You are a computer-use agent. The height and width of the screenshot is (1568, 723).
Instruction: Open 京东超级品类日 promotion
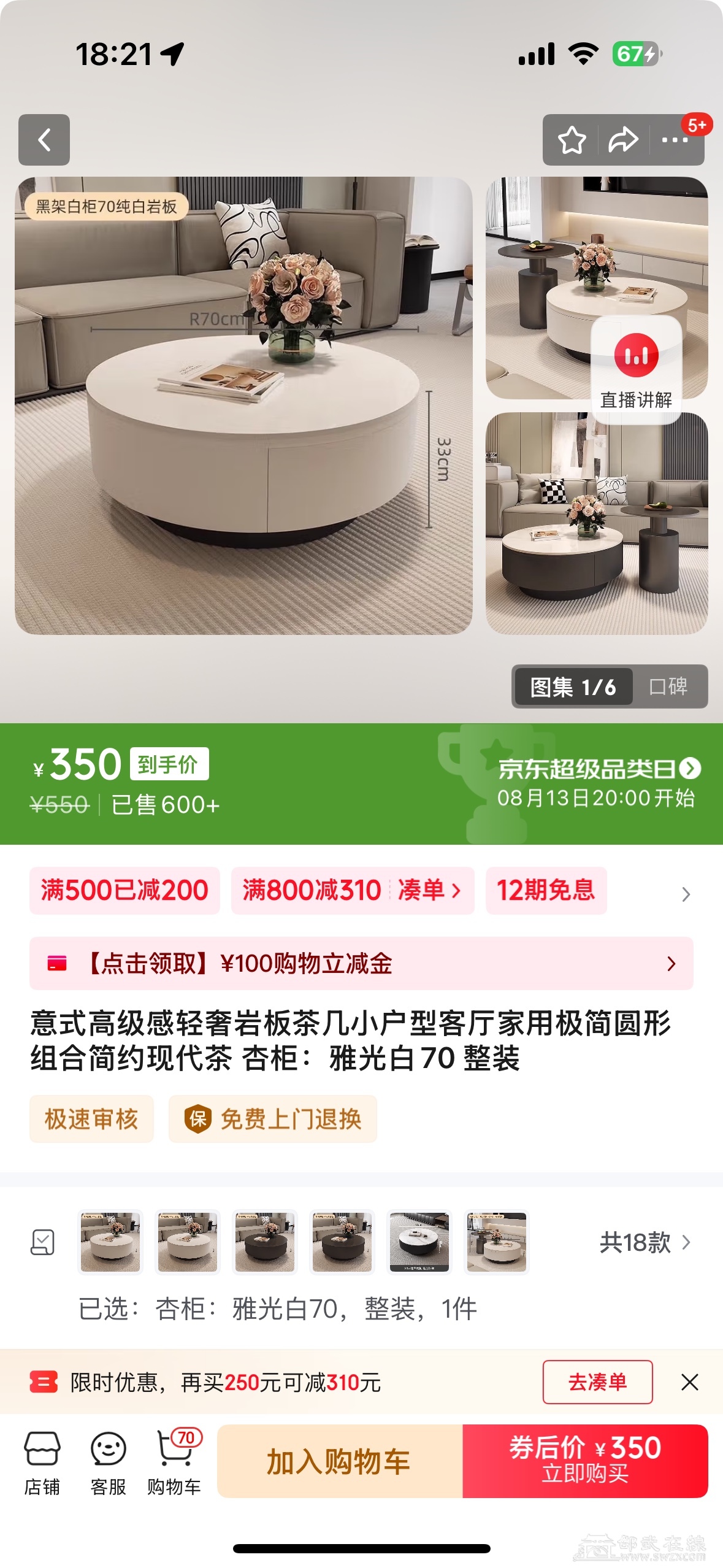point(599,769)
